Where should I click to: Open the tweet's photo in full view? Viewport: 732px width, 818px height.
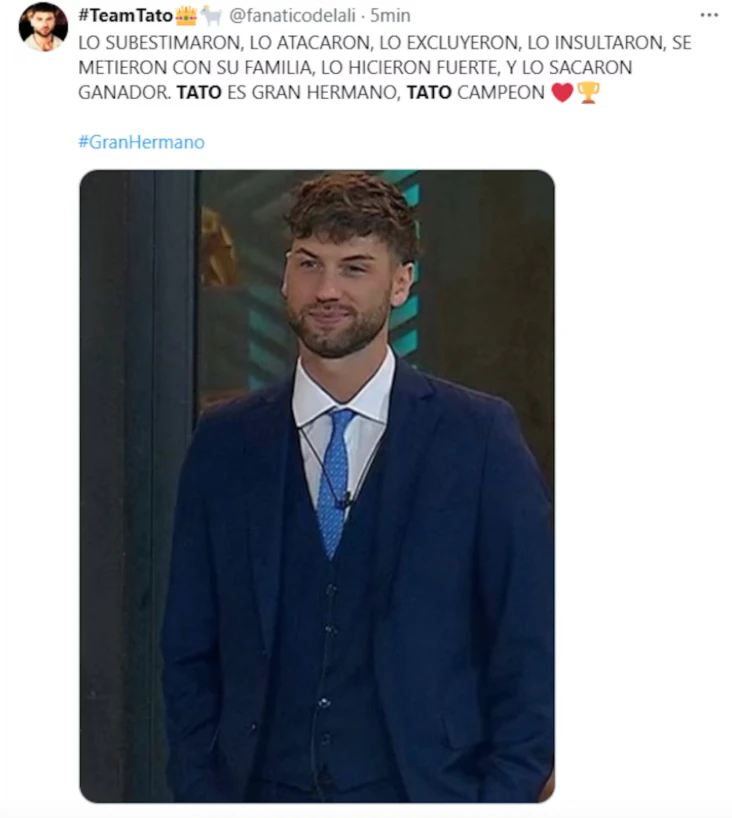317,486
